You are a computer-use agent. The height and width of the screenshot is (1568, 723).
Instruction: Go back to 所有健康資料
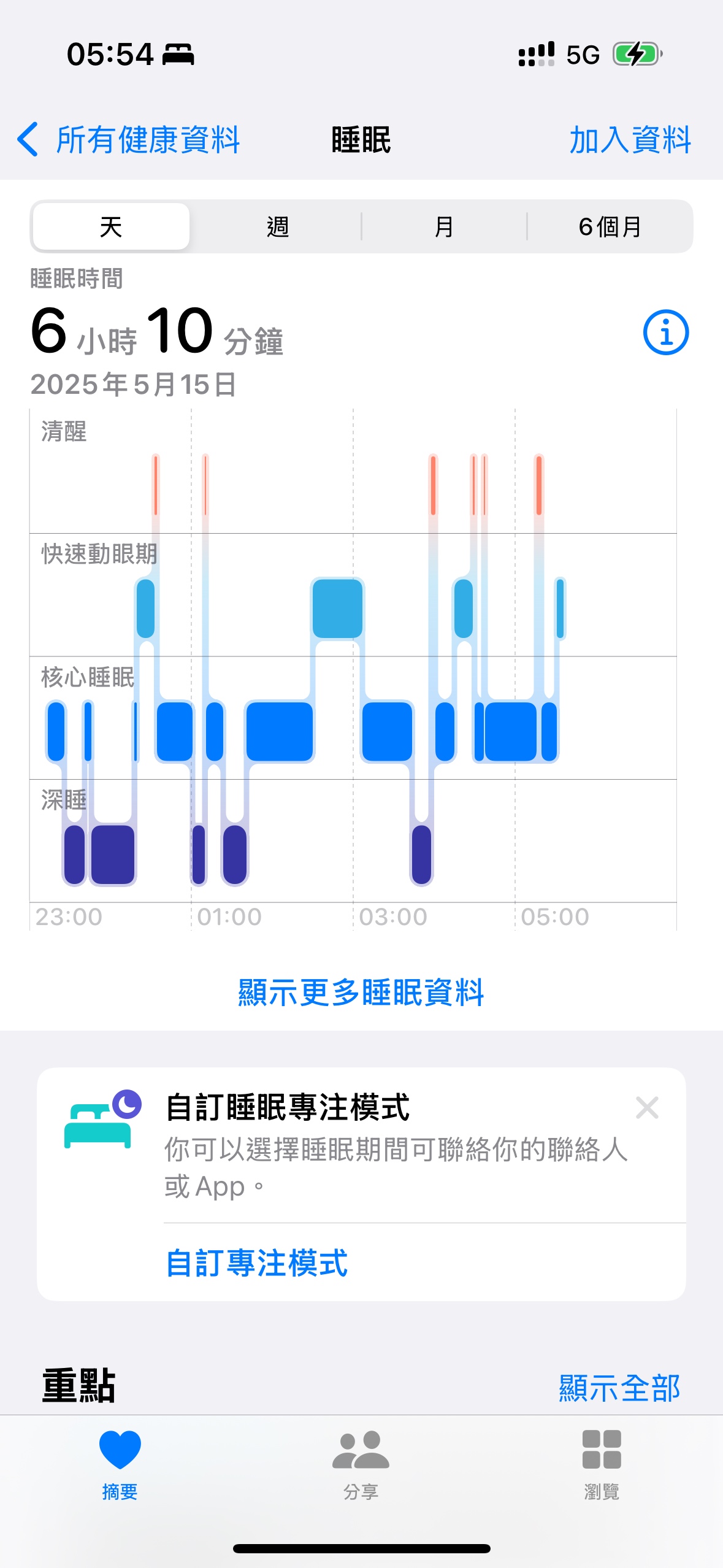pyautogui.click(x=129, y=140)
